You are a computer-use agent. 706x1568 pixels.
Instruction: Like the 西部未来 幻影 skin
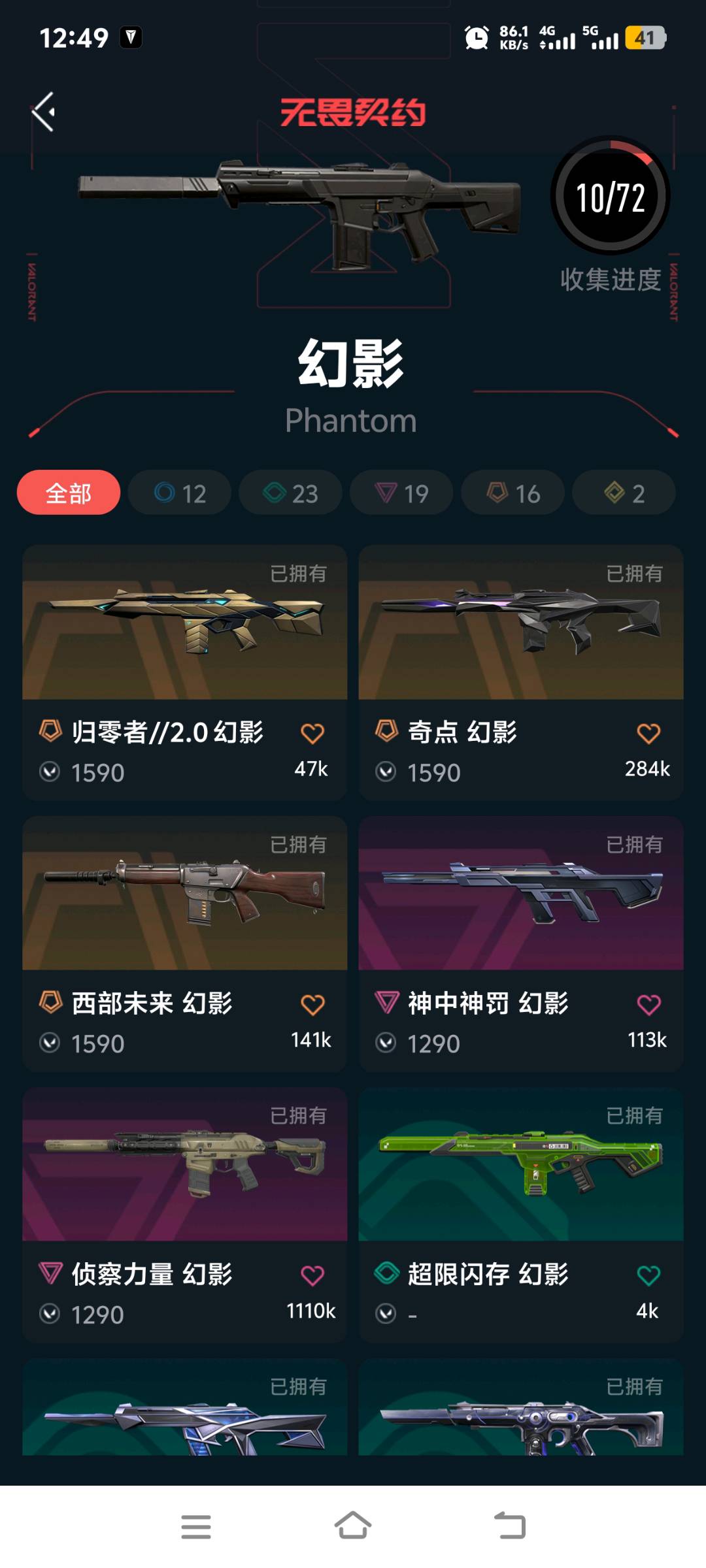pos(312,1005)
